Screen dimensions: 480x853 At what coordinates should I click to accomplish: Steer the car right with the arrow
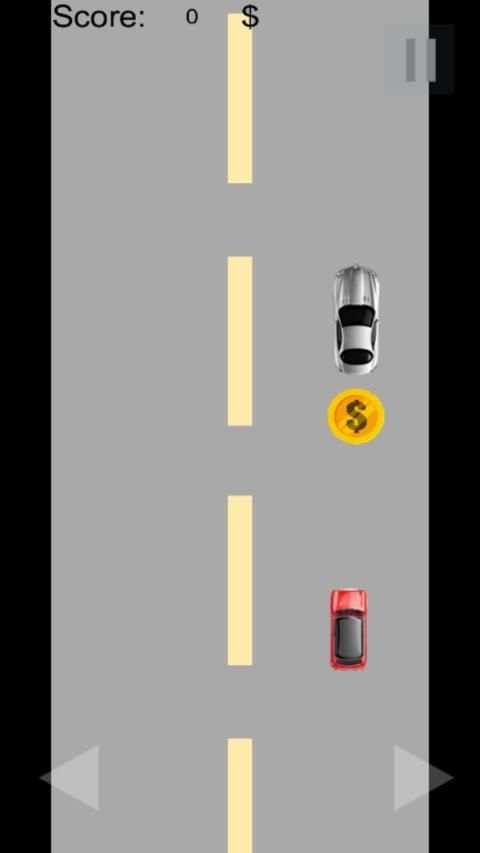point(423,778)
